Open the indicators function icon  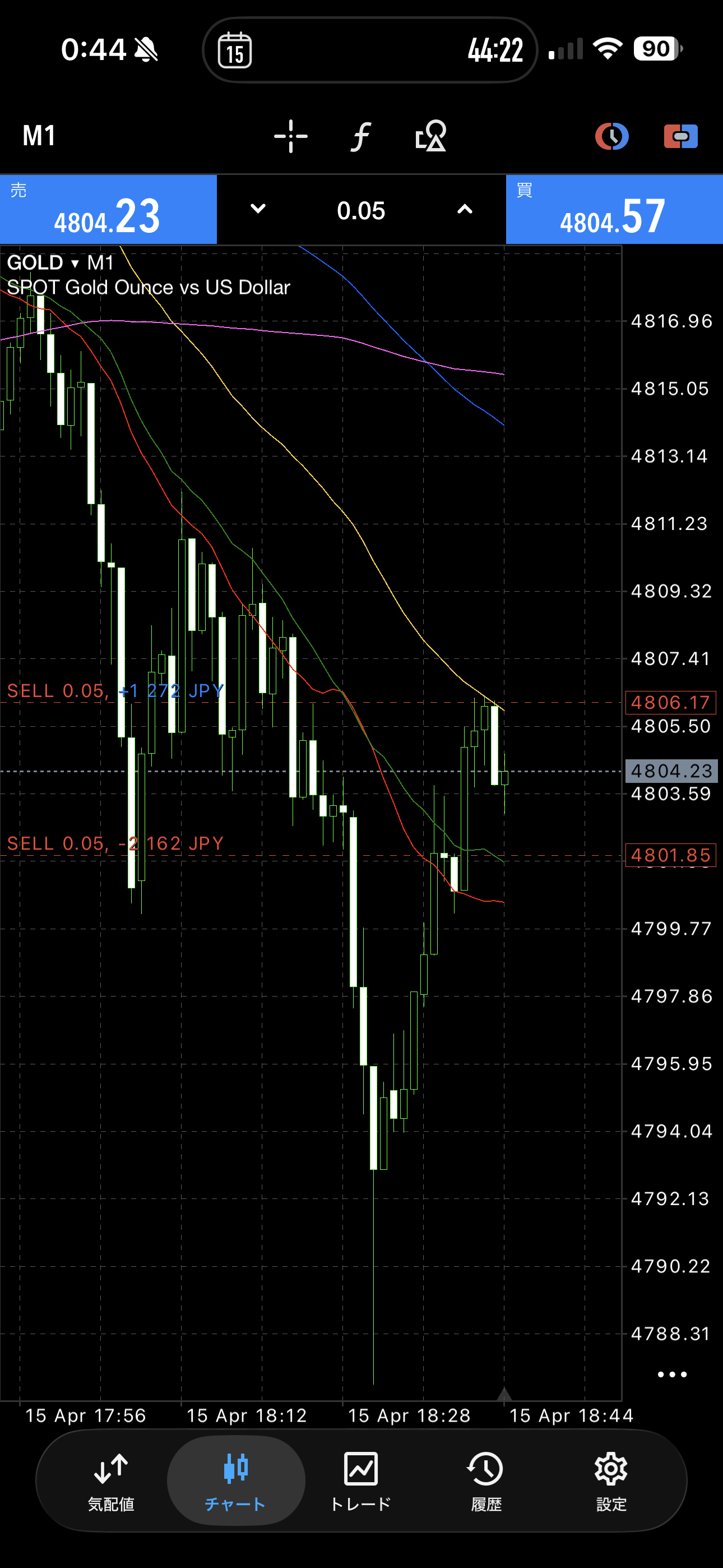pyautogui.click(x=361, y=136)
